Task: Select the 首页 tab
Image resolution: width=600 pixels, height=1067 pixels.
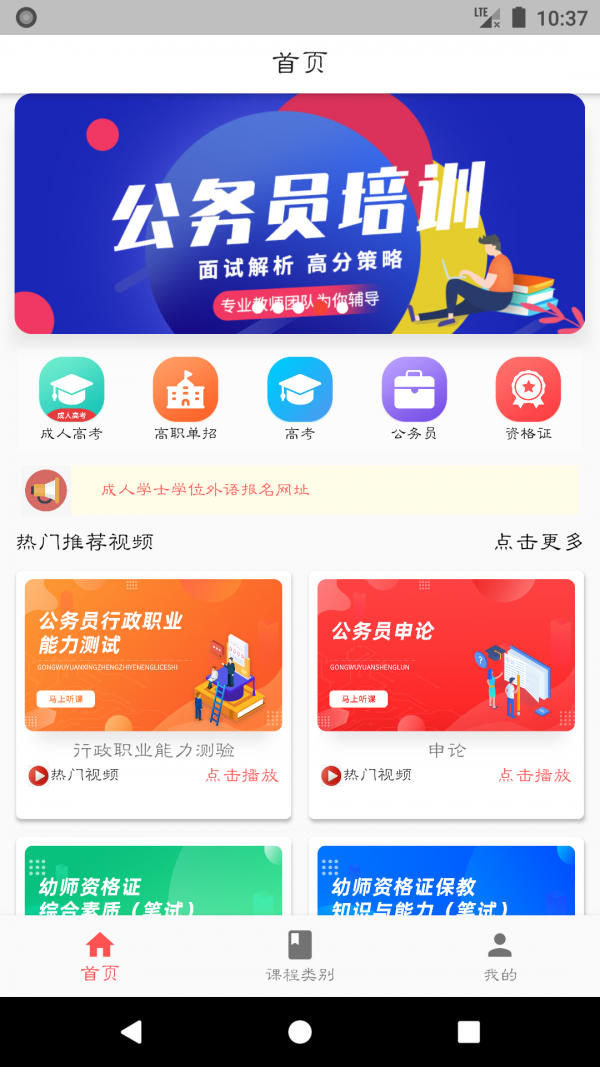Action: 100,956
